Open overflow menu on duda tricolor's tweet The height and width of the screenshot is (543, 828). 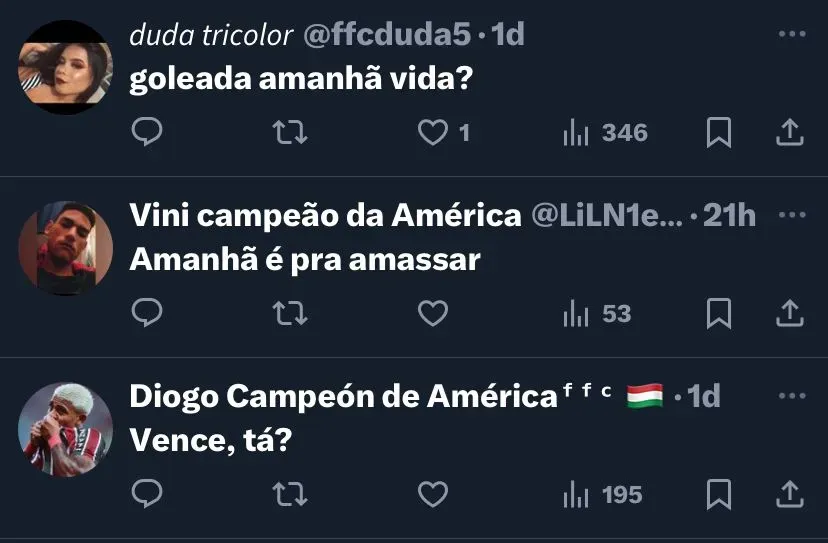point(791,35)
